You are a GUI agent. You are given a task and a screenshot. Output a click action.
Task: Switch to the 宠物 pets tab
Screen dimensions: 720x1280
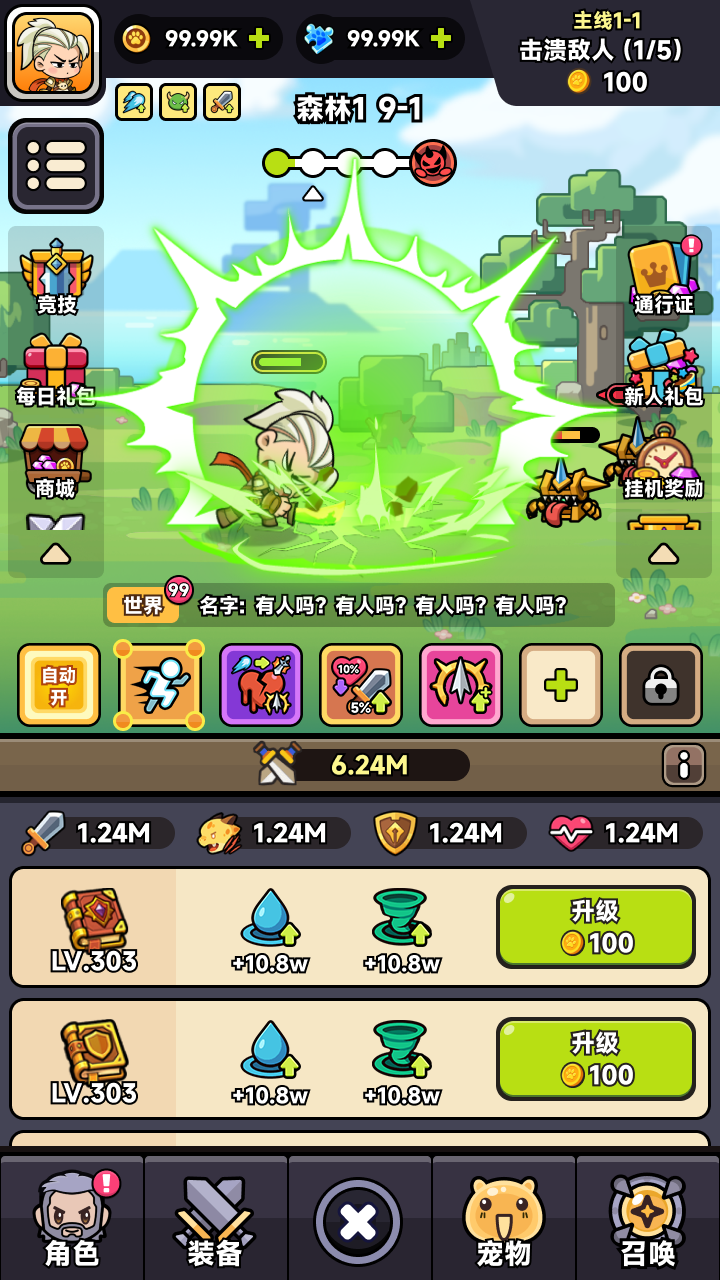pyautogui.click(x=504, y=1218)
